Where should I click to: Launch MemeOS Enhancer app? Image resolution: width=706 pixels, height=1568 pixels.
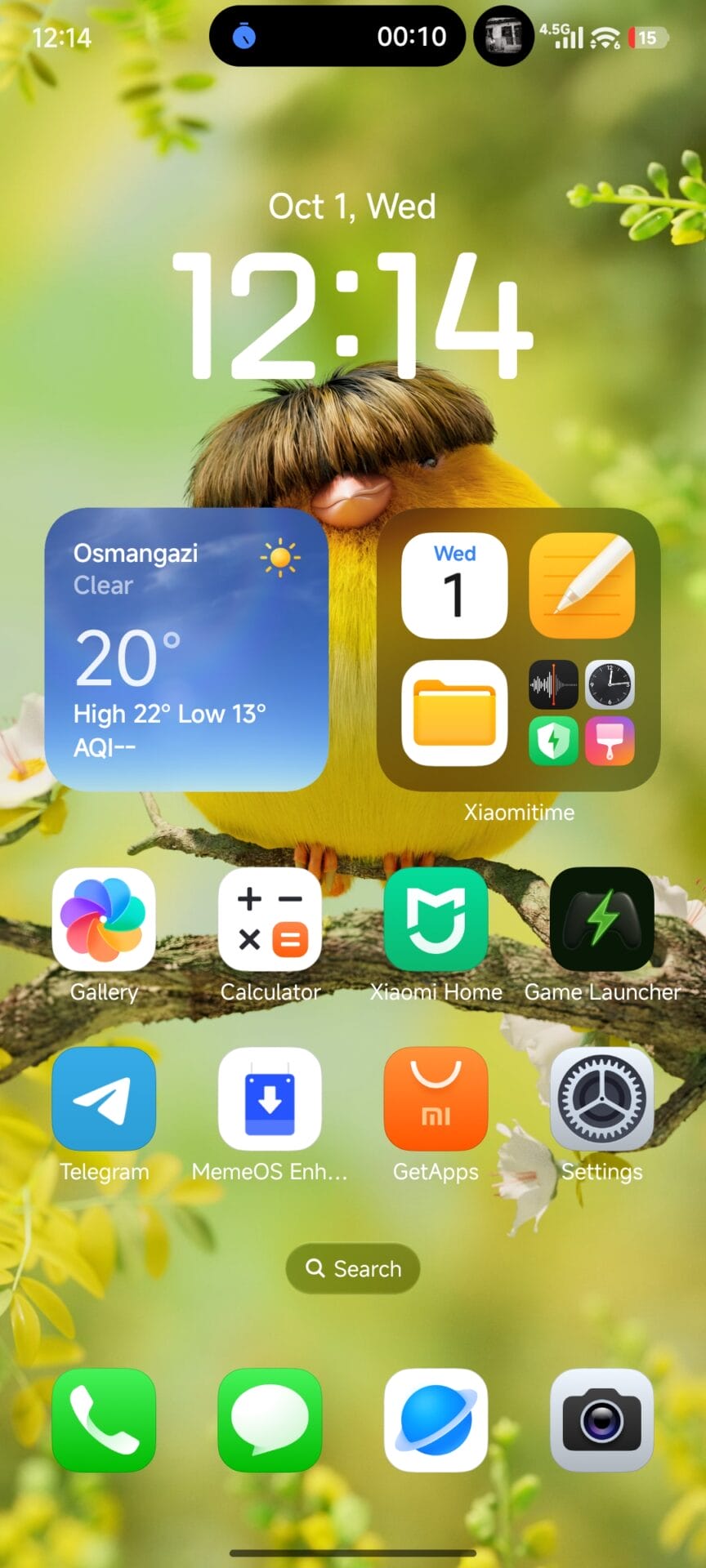pos(270,1099)
